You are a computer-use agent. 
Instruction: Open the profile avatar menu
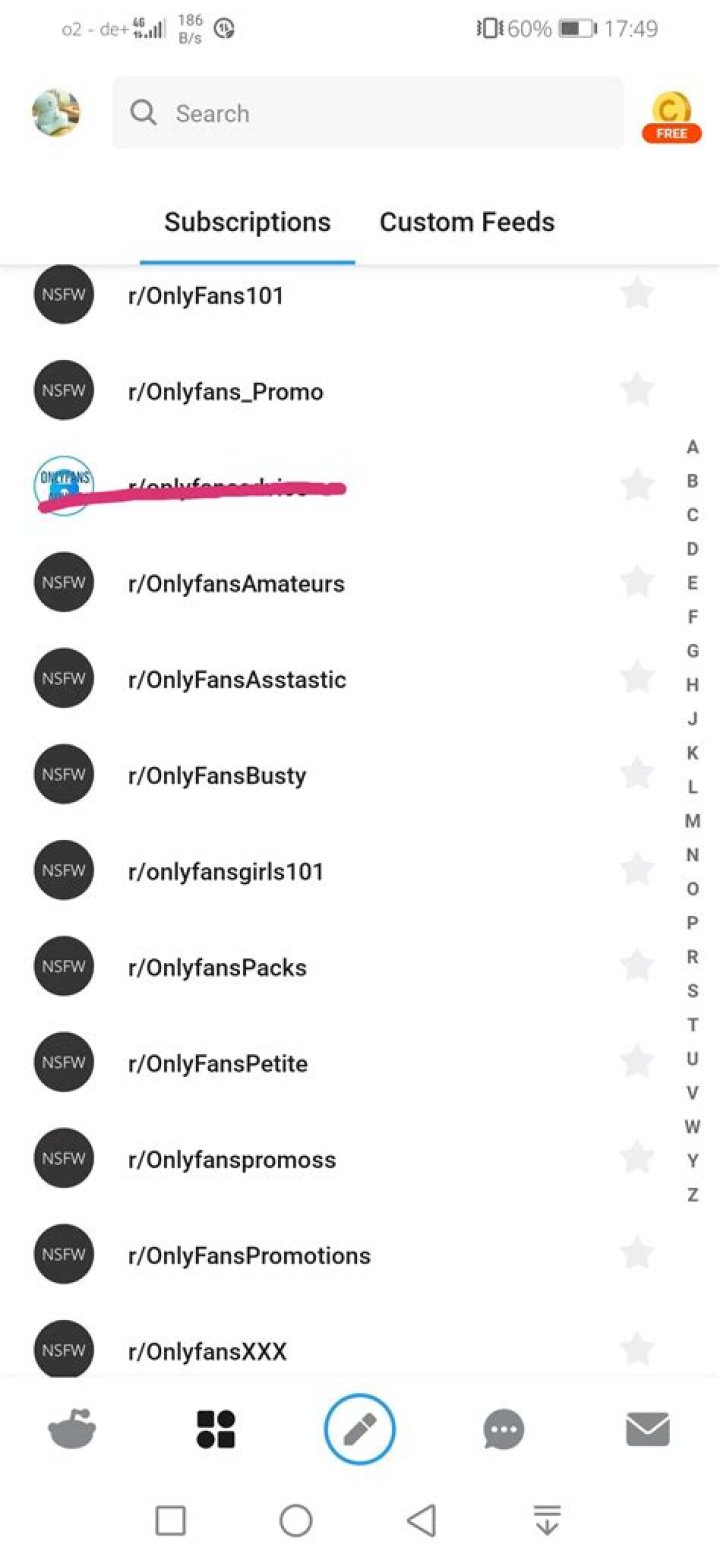tap(56, 112)
